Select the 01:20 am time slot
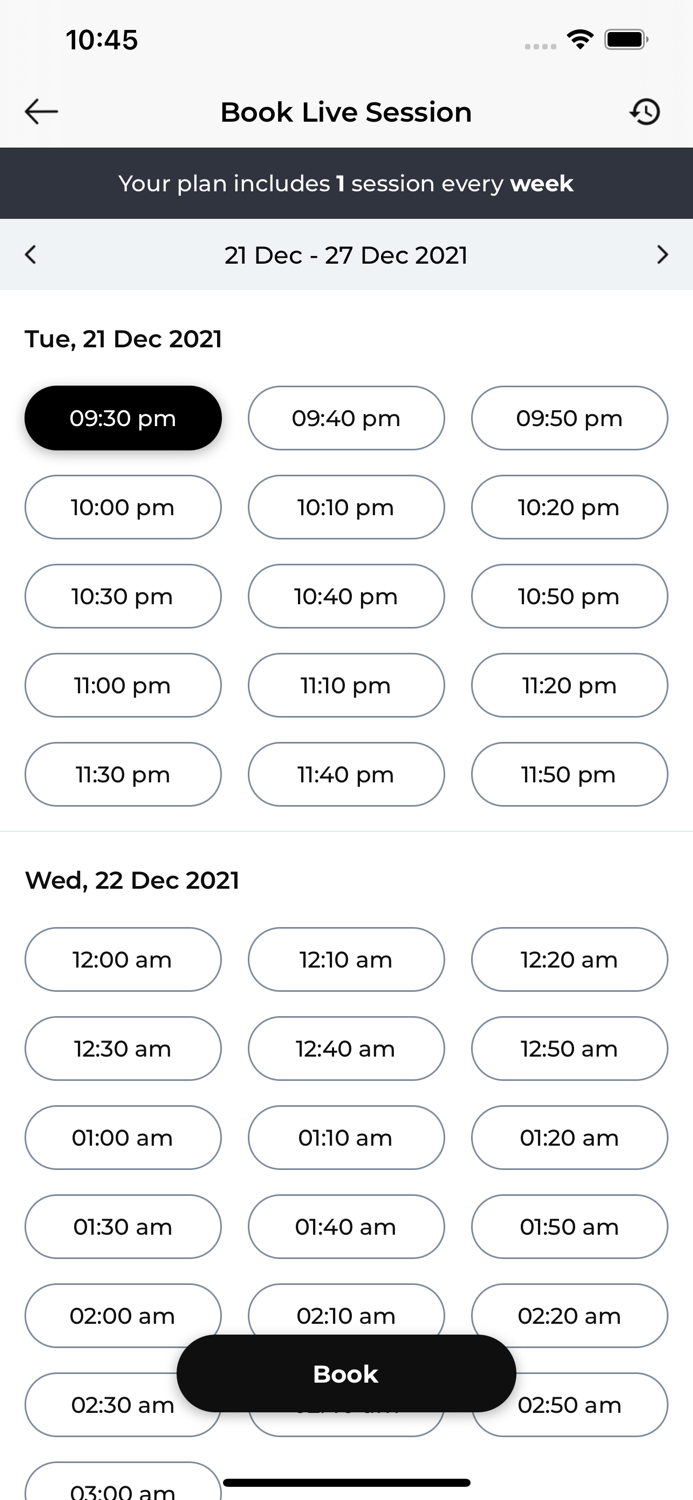Image resolution: width=693 pixels, height=1500 pixels. [x=569, y=1137]
